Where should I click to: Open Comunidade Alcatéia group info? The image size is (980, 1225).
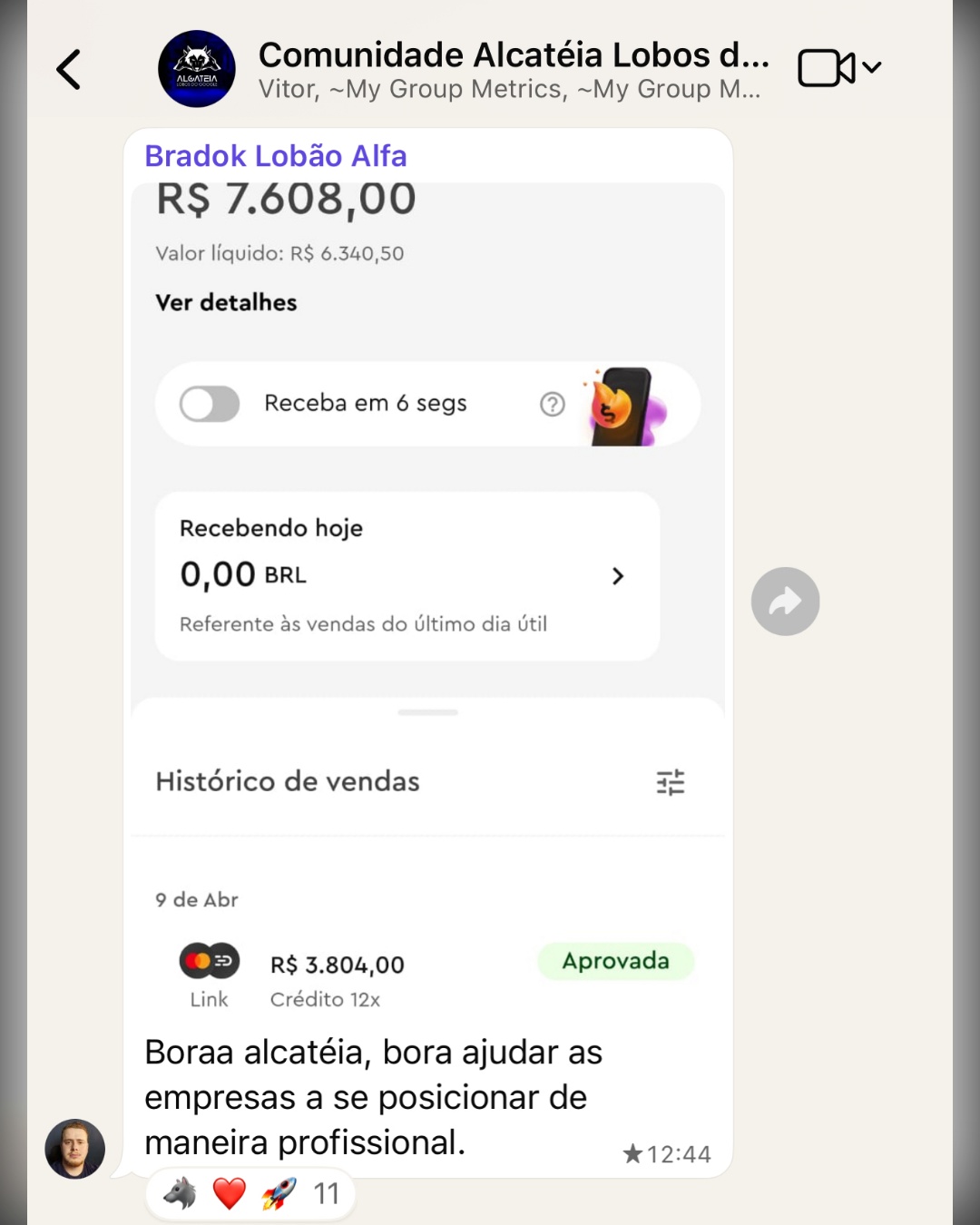(513, 70)
